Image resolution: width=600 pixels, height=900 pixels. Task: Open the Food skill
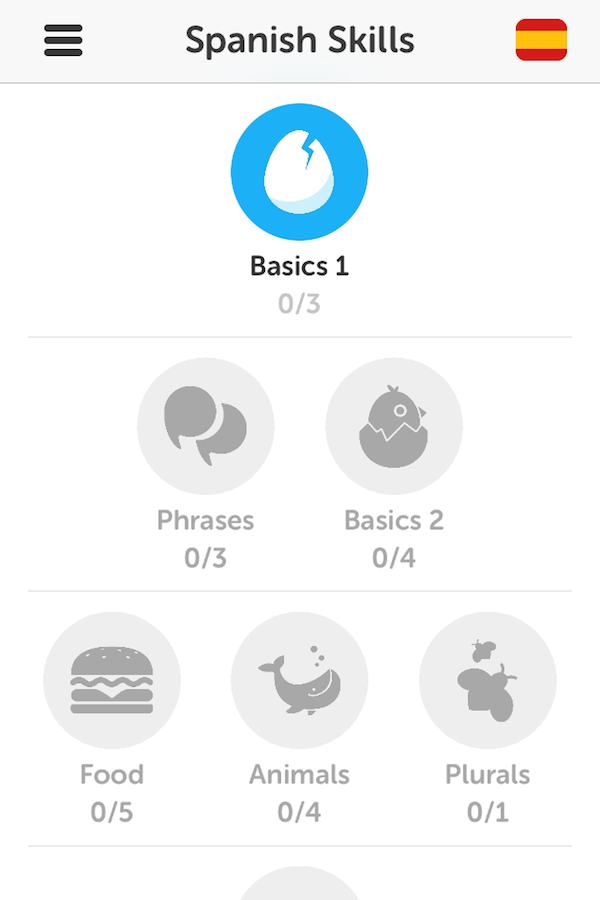click(112, 681)
